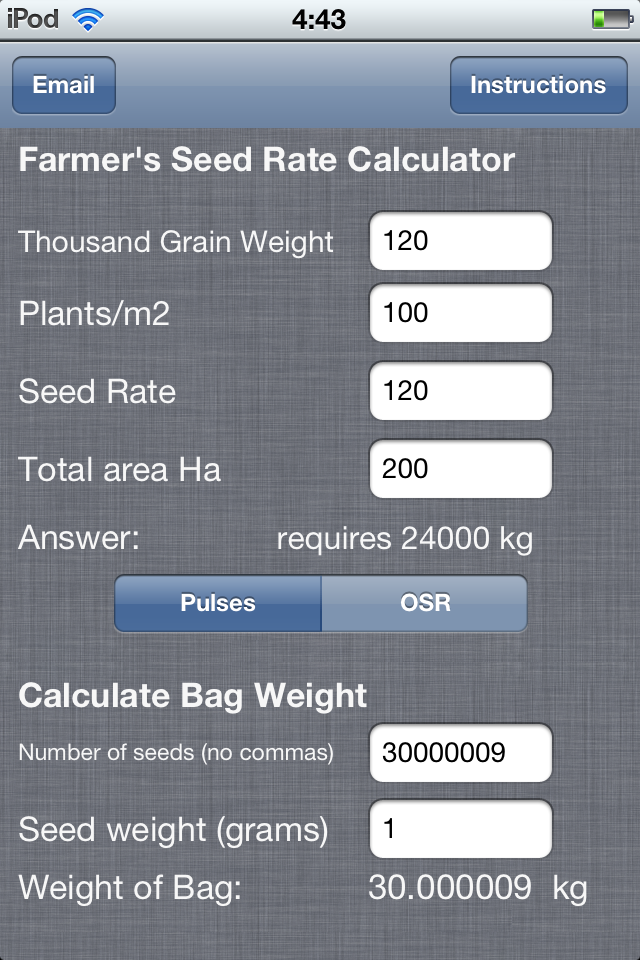Select the Plants/m2 input field
Image resolution: width=640 pixels, height=960 pixels.
(460, 313)
